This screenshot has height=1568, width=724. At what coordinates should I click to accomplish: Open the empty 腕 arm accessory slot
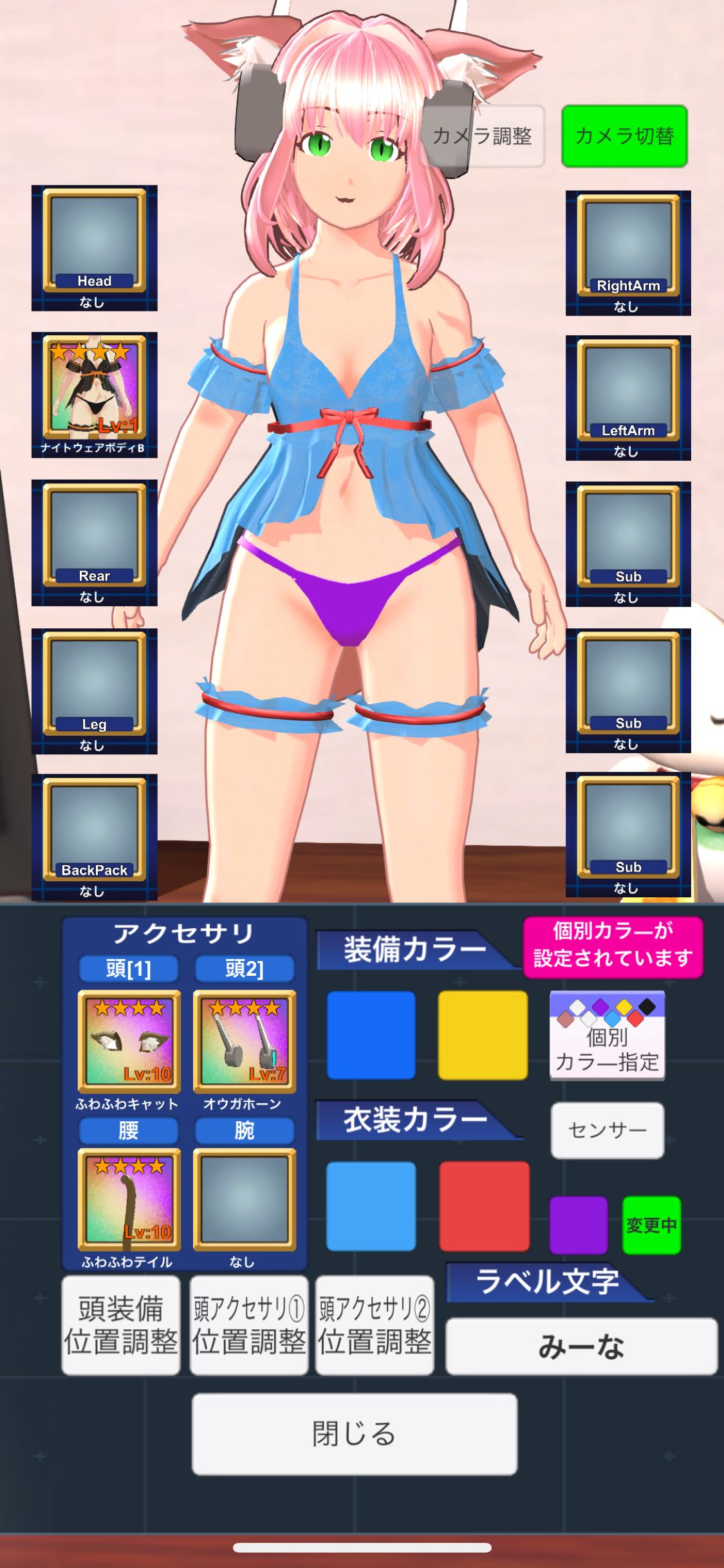pos(245,1199)
